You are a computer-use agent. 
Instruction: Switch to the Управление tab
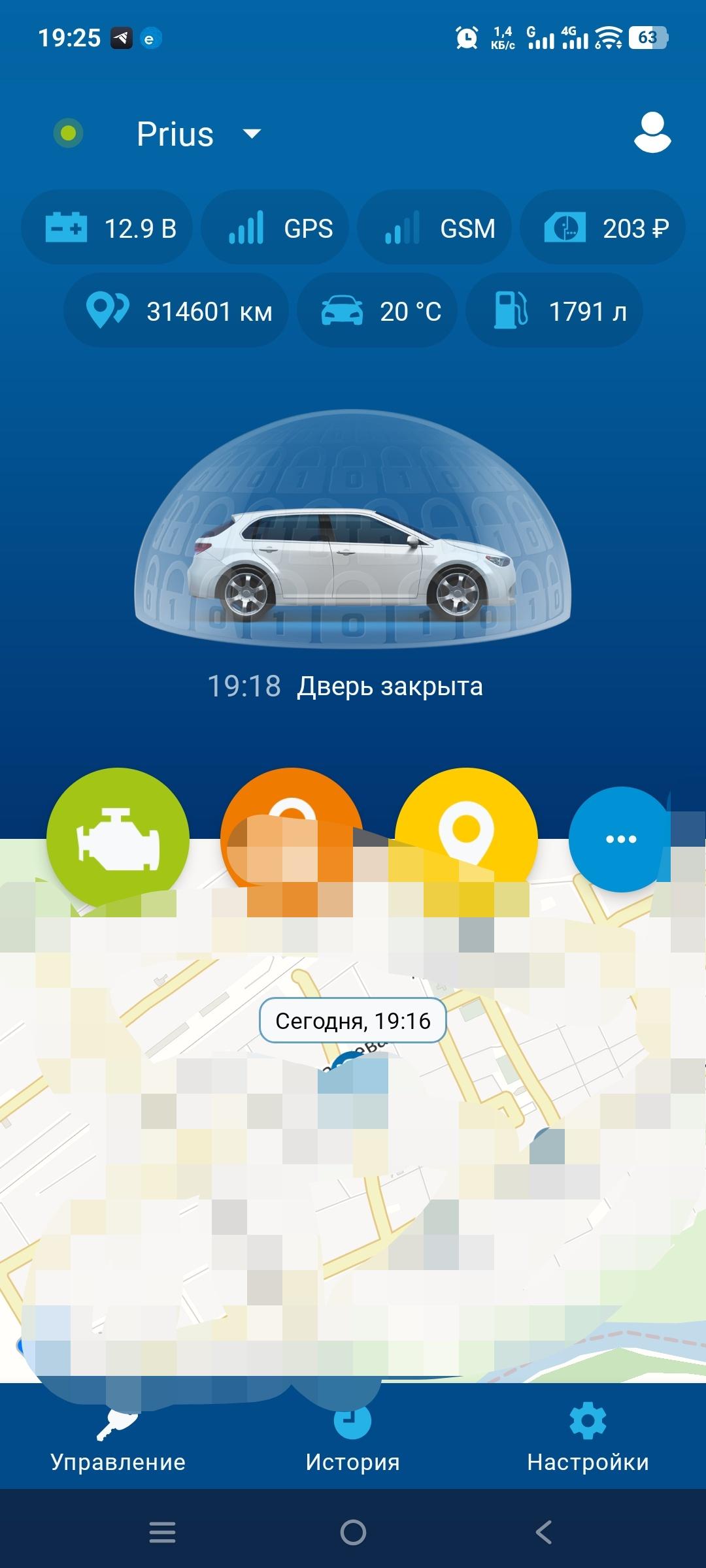118,1445
